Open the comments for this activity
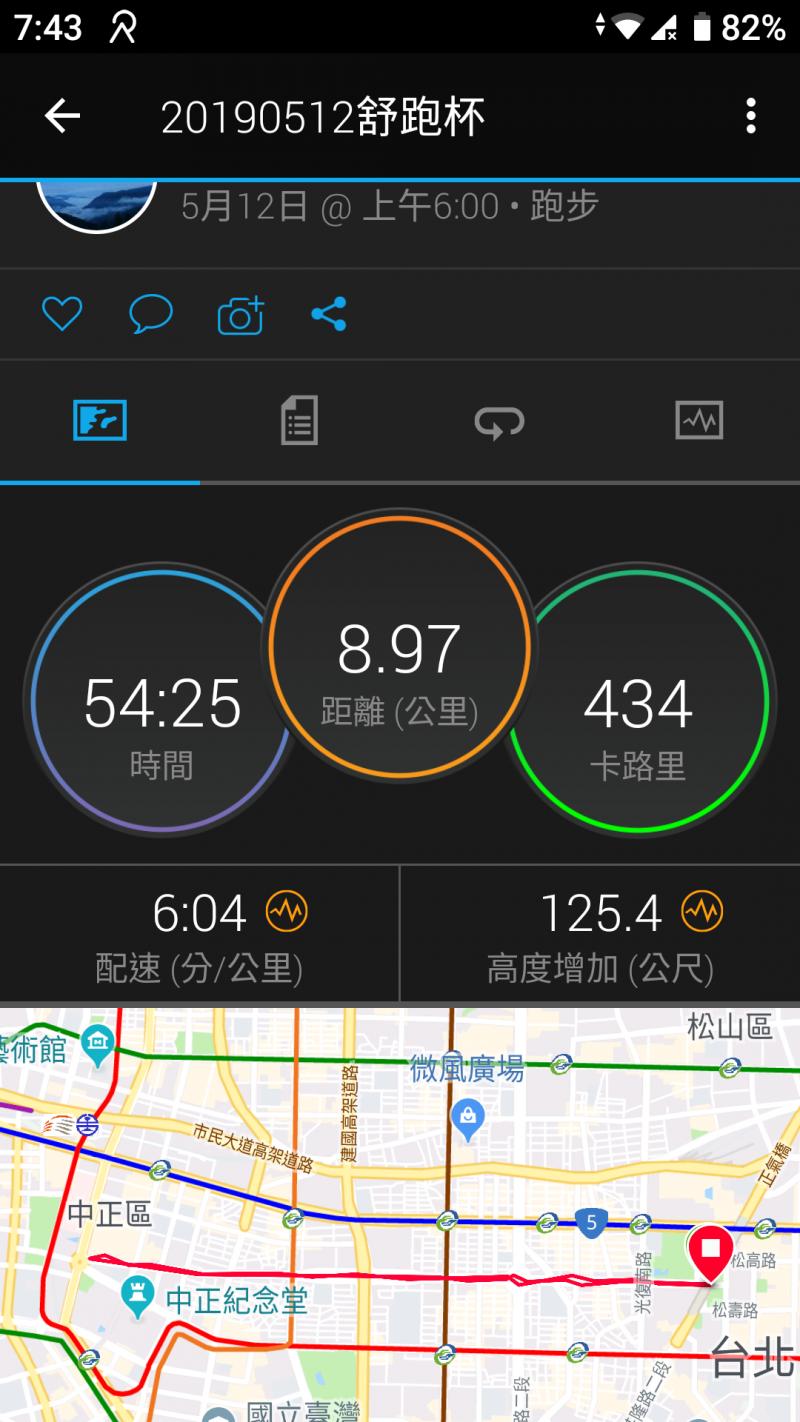The width and height of the screenshot is (800, 1422). point(151,314)
